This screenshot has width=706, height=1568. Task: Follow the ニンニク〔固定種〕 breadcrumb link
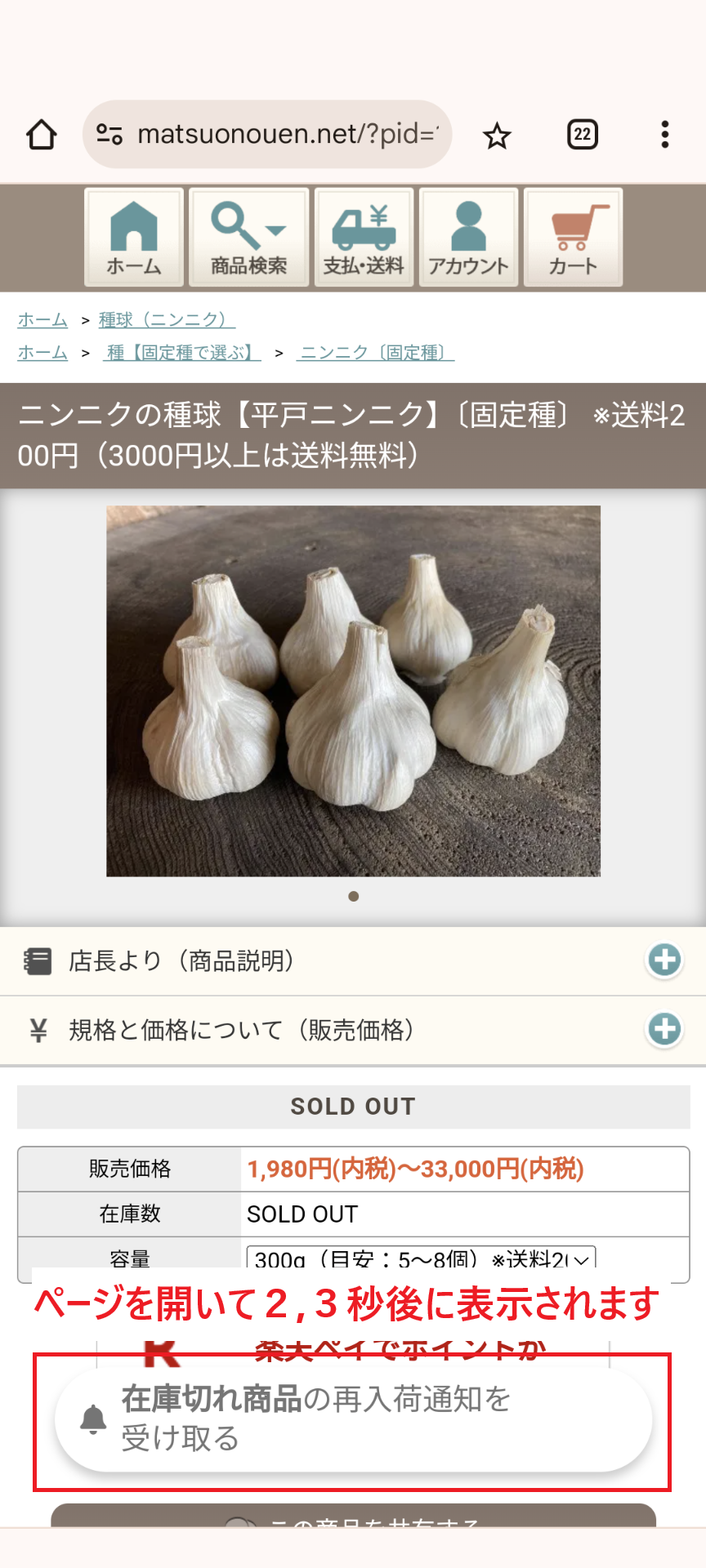click(375, 353)
